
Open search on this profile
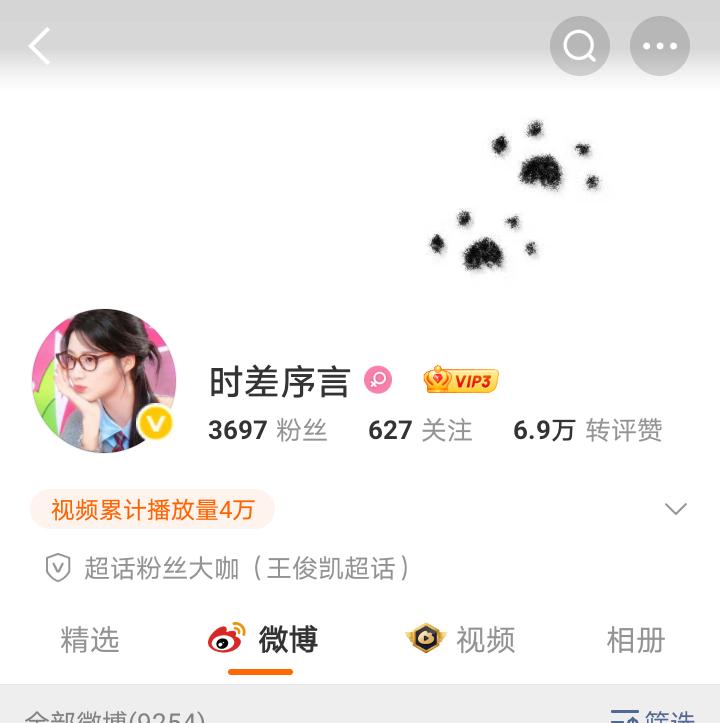pyautogui.click(x=580, y=46)
